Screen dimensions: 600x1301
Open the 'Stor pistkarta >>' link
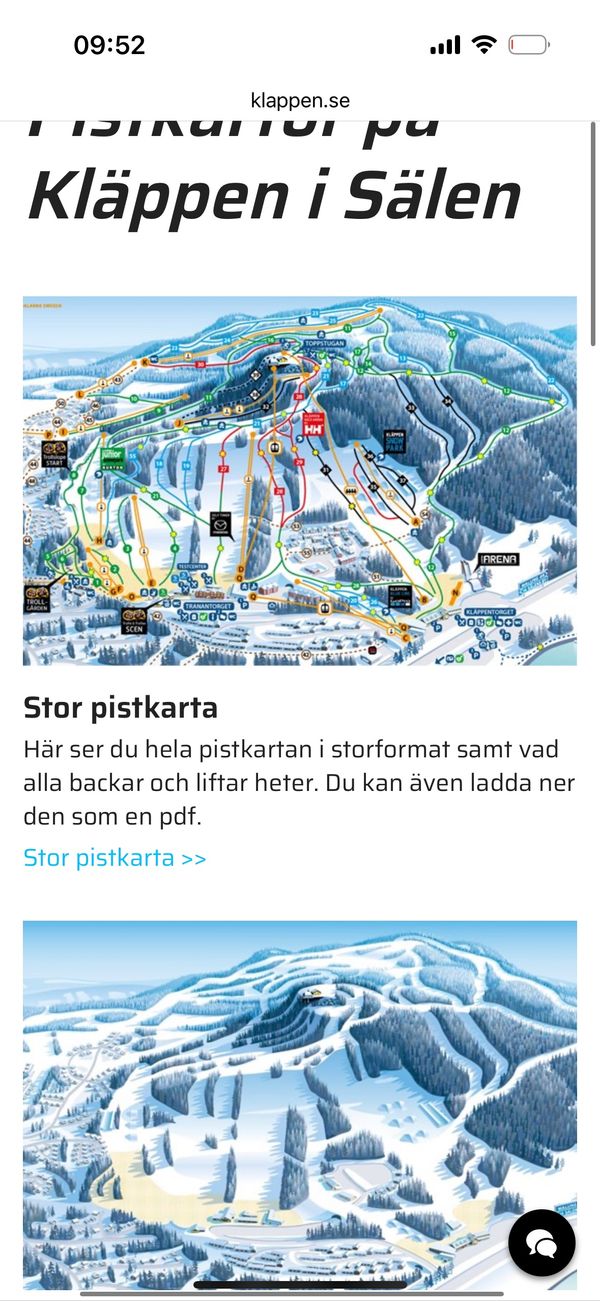[115, 858]
